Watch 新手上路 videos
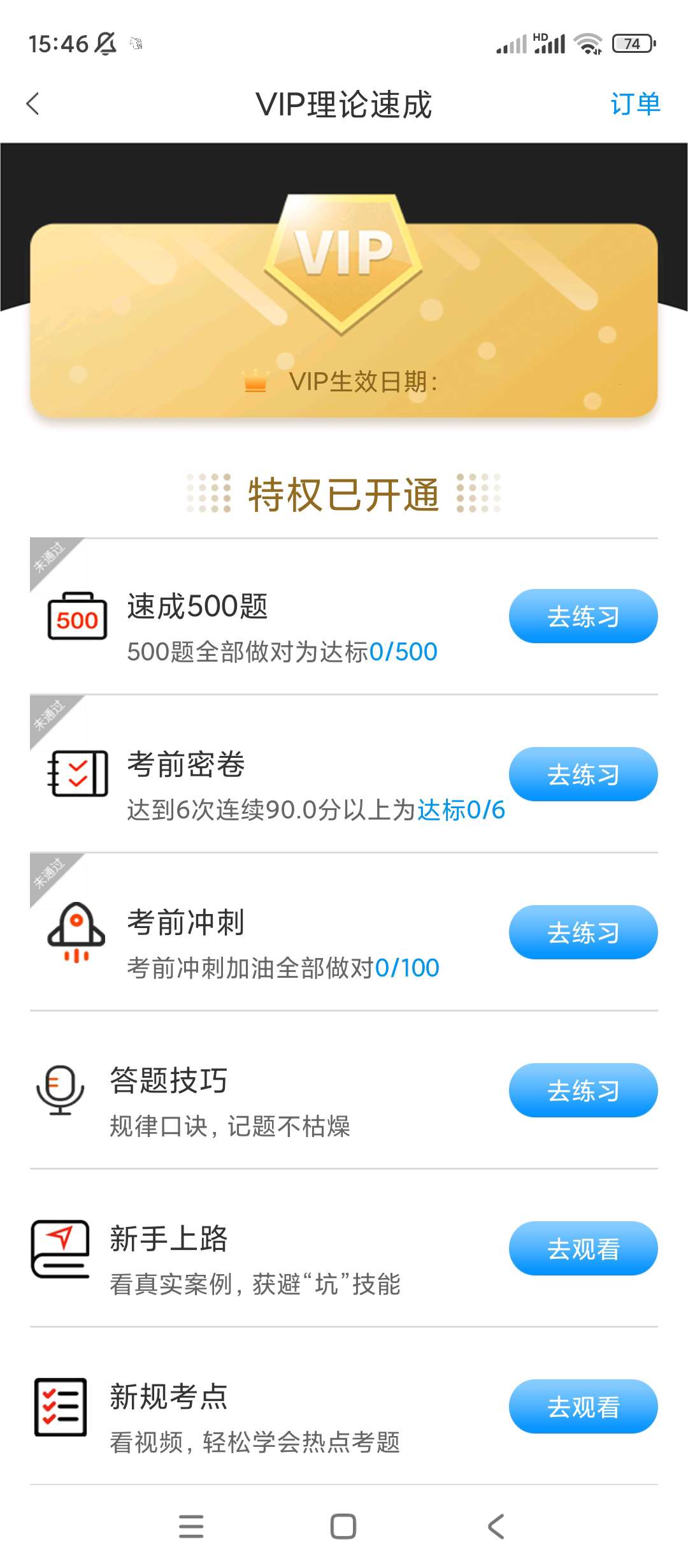The height and width of the screenshot is (1568, 688). (583, 1249)
